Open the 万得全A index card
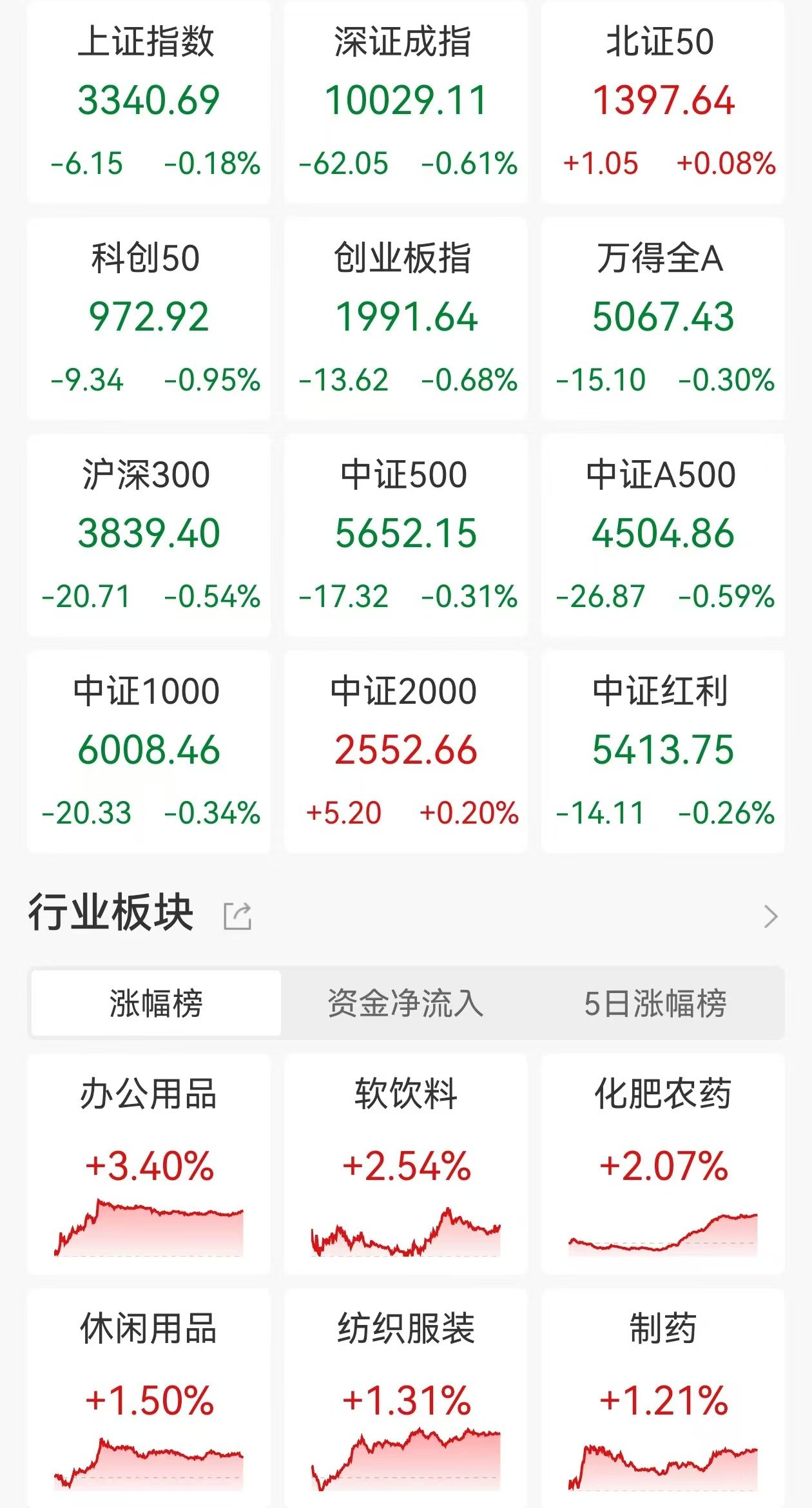812x1508 pixels. coord(663,319)
